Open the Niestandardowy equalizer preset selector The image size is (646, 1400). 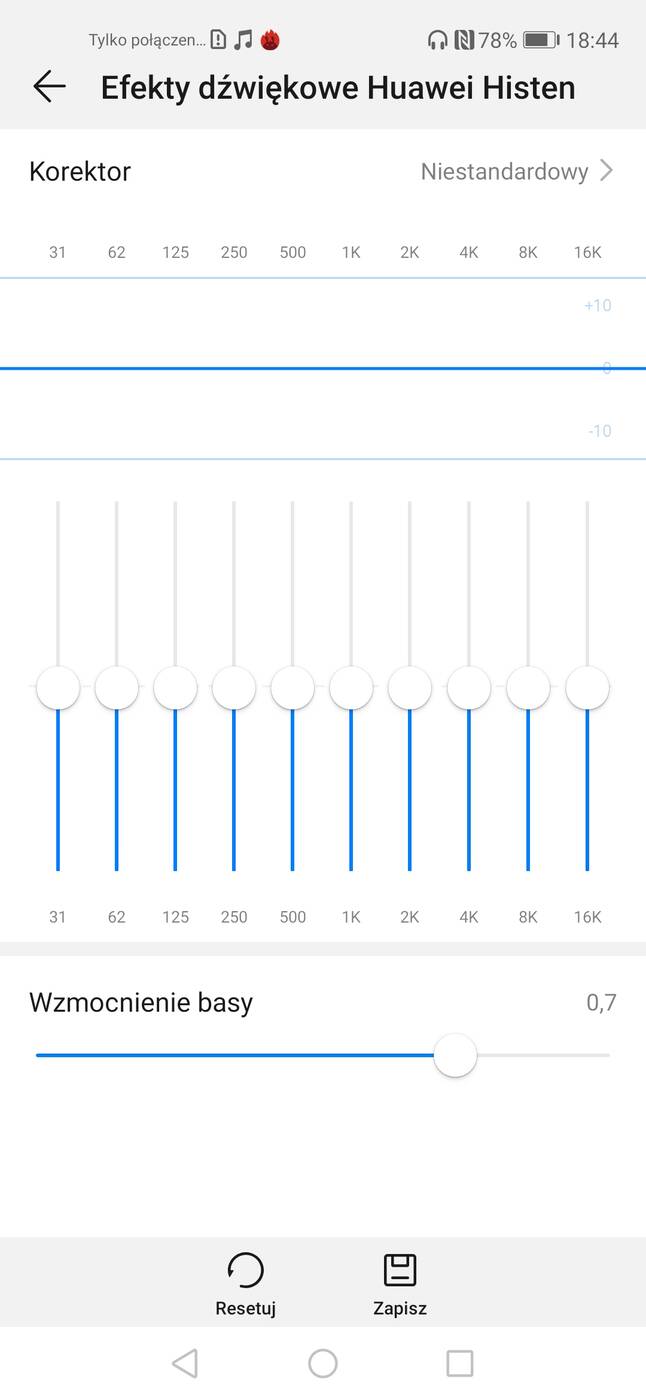pos(516,171)
